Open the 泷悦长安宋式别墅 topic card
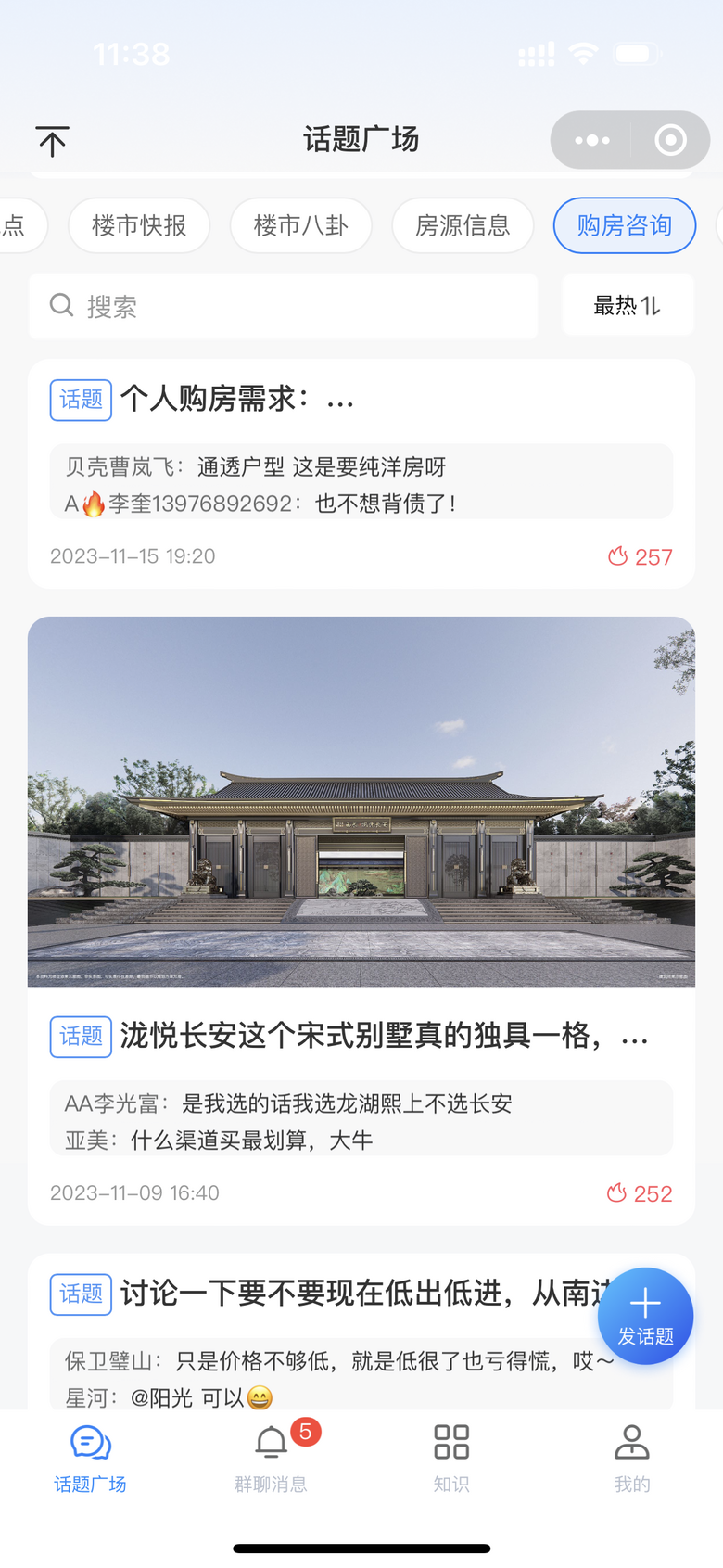The image size is (723, 1568). tap(361, 1035)
